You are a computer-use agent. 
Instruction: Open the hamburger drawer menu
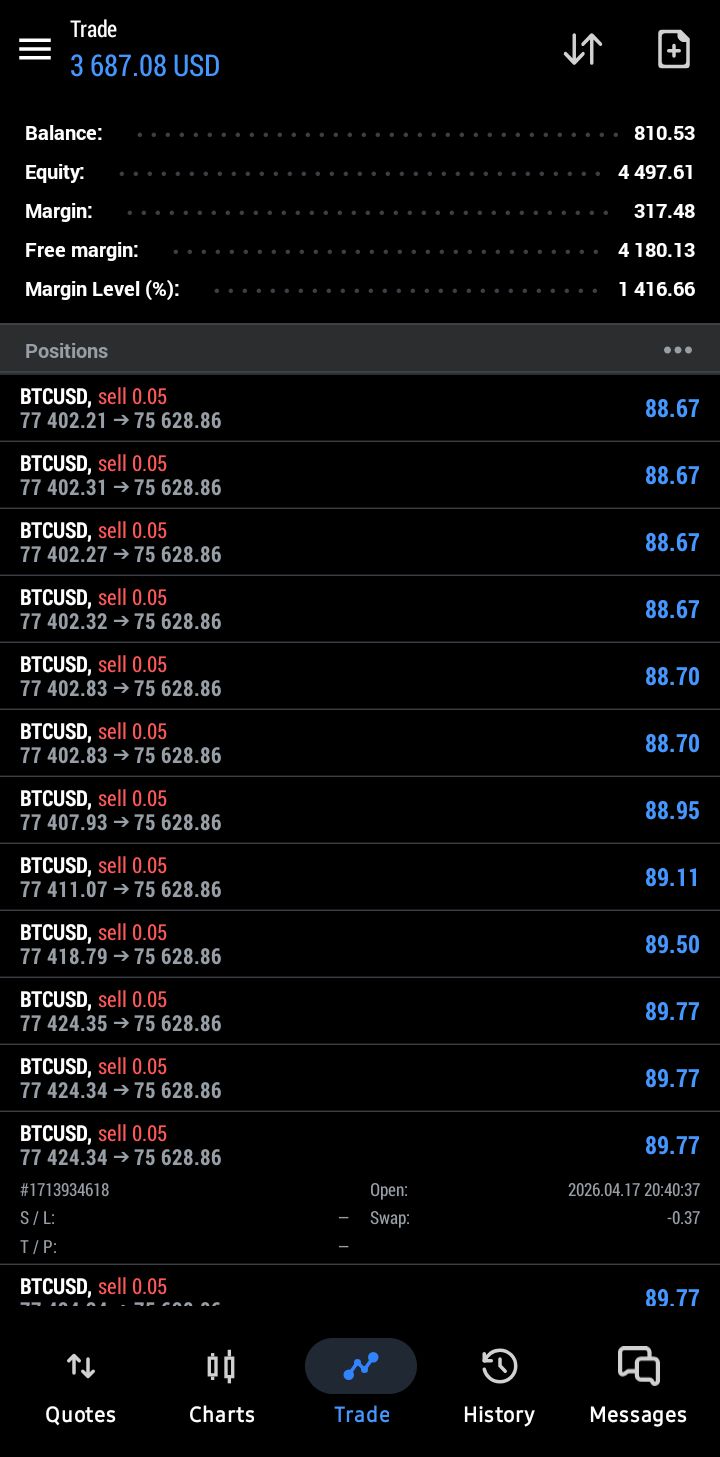(x=35, y=49)
